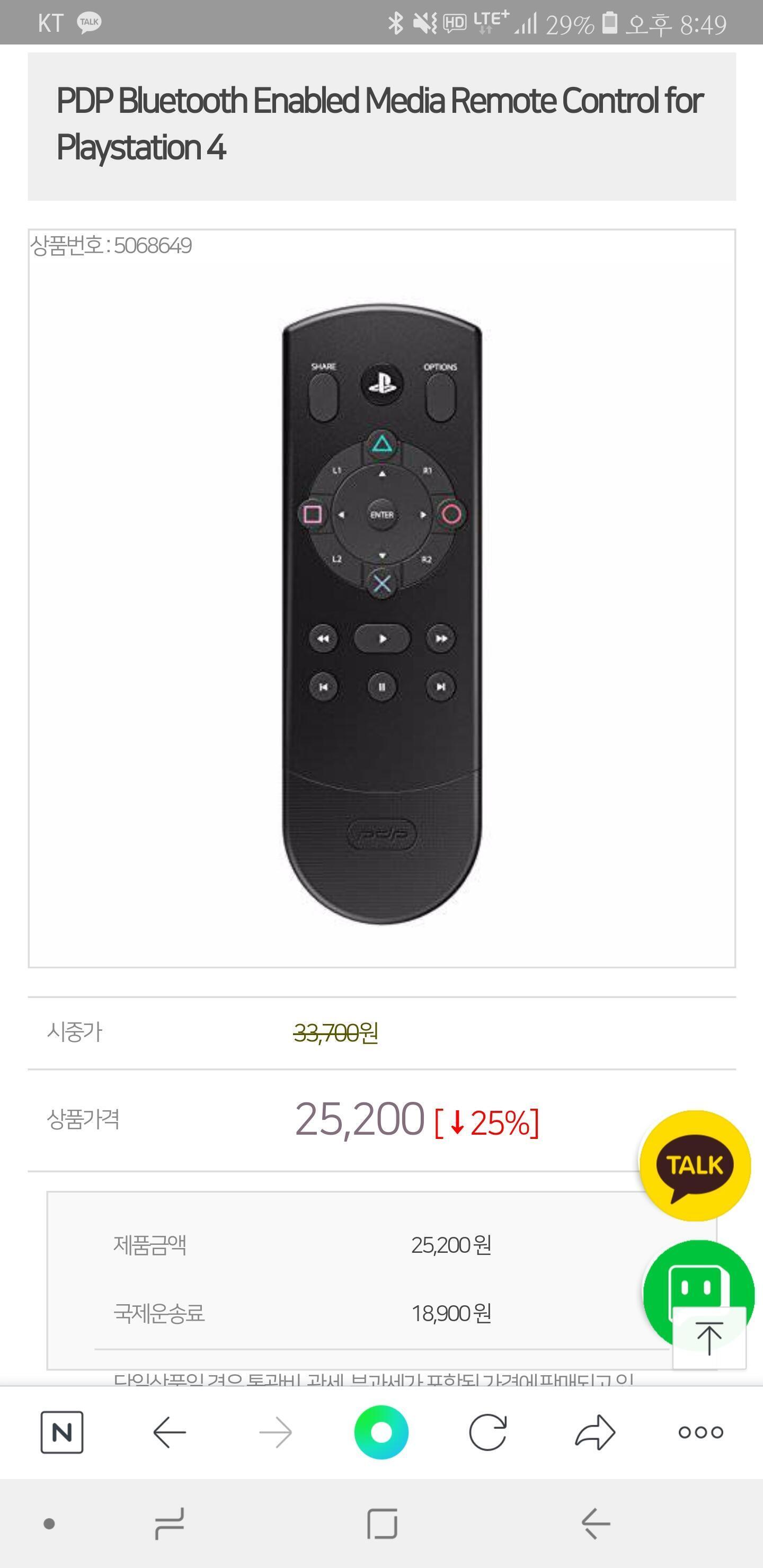Screen dimensions: 763x1568
Task: Open the three-dot more menu
Action: 701,1432
